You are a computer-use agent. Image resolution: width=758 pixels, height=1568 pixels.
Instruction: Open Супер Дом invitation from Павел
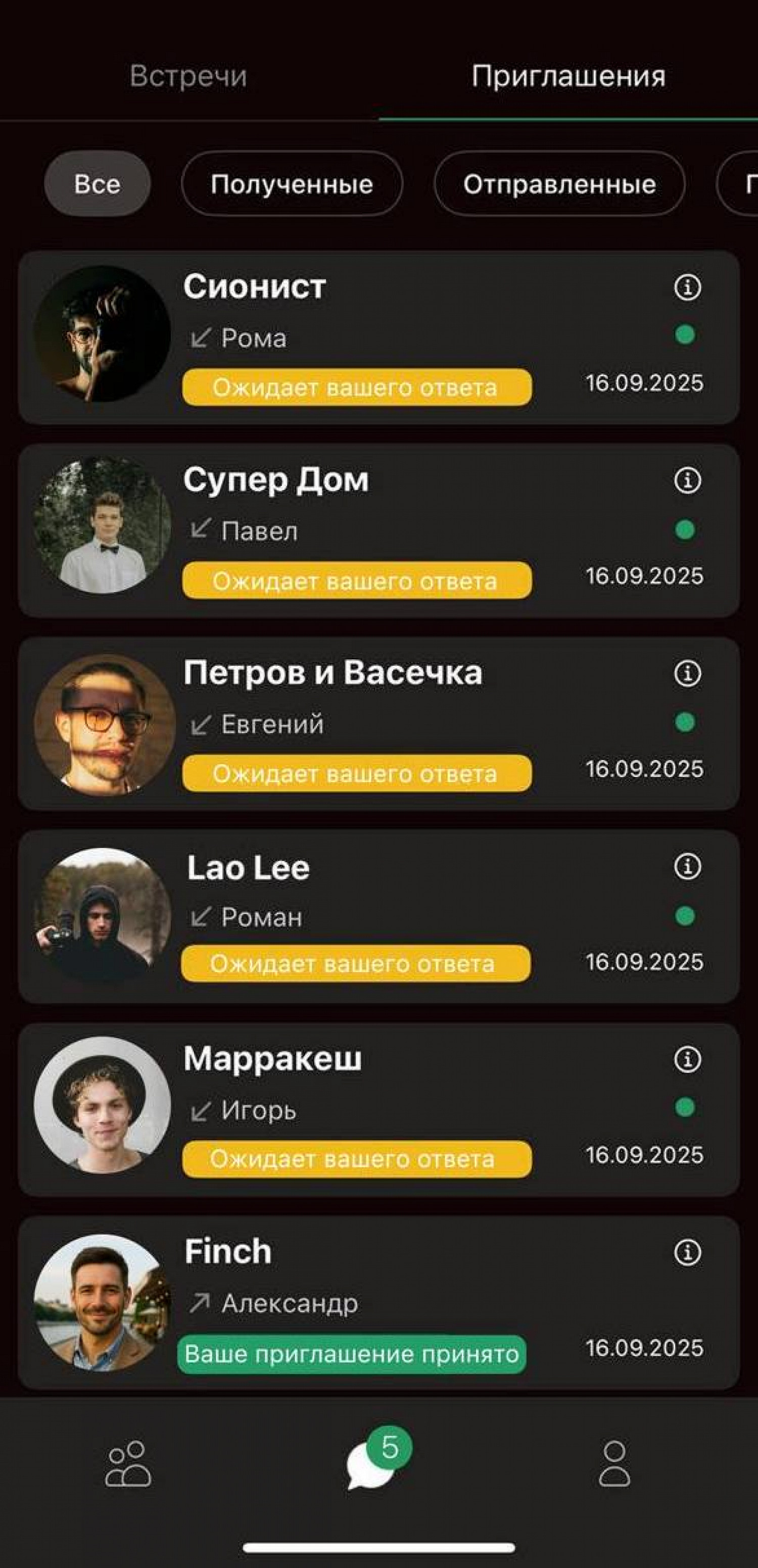coord(377,531)
